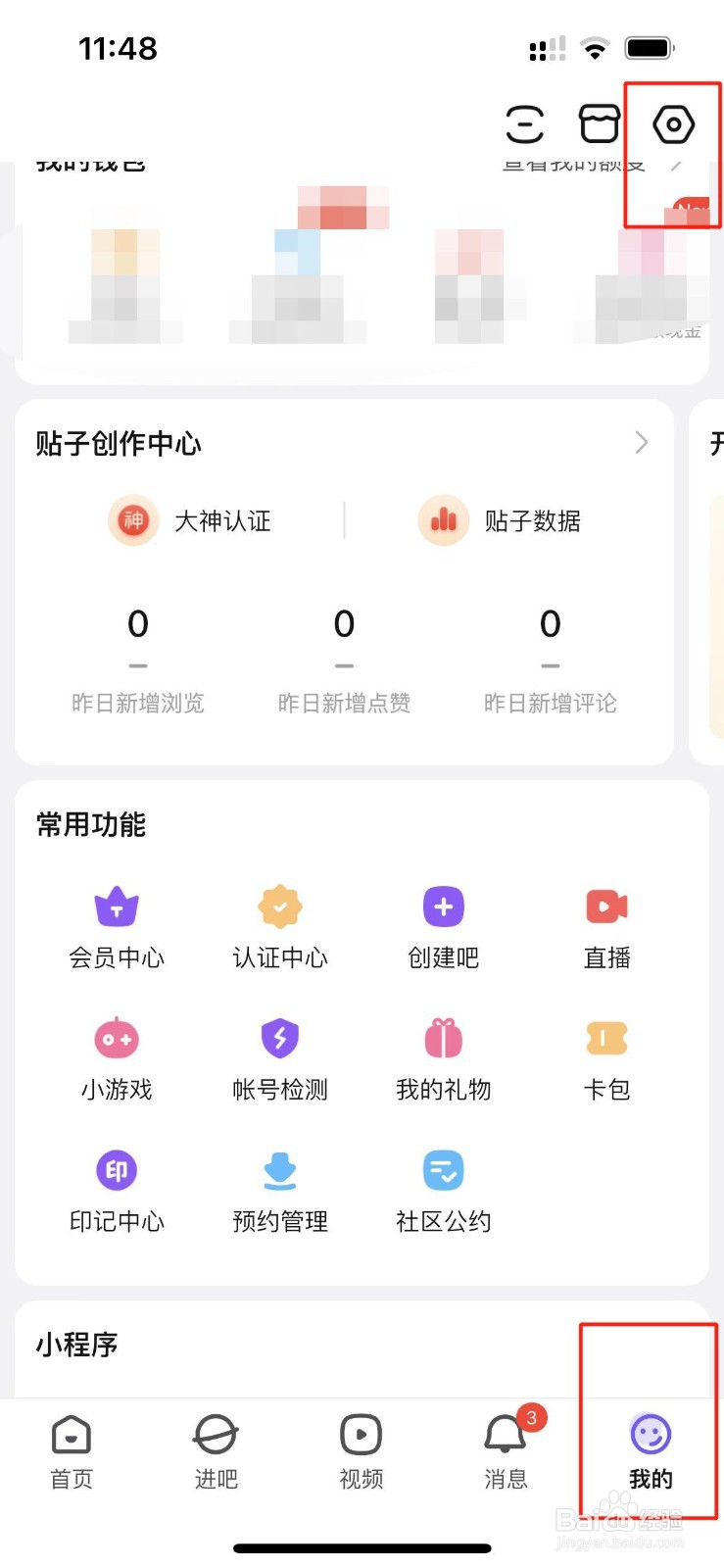Go to 认证中心
Image resolution: width=724 pixels, height=1568 pixels.
tap(280, 928)
